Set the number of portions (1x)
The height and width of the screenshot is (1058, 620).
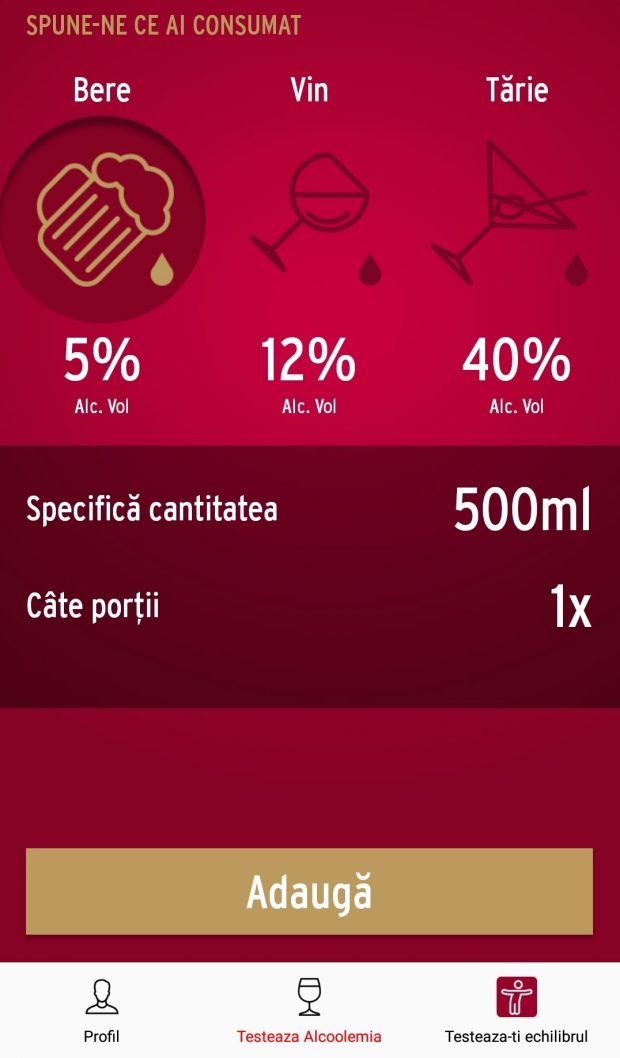click(570, 607)
